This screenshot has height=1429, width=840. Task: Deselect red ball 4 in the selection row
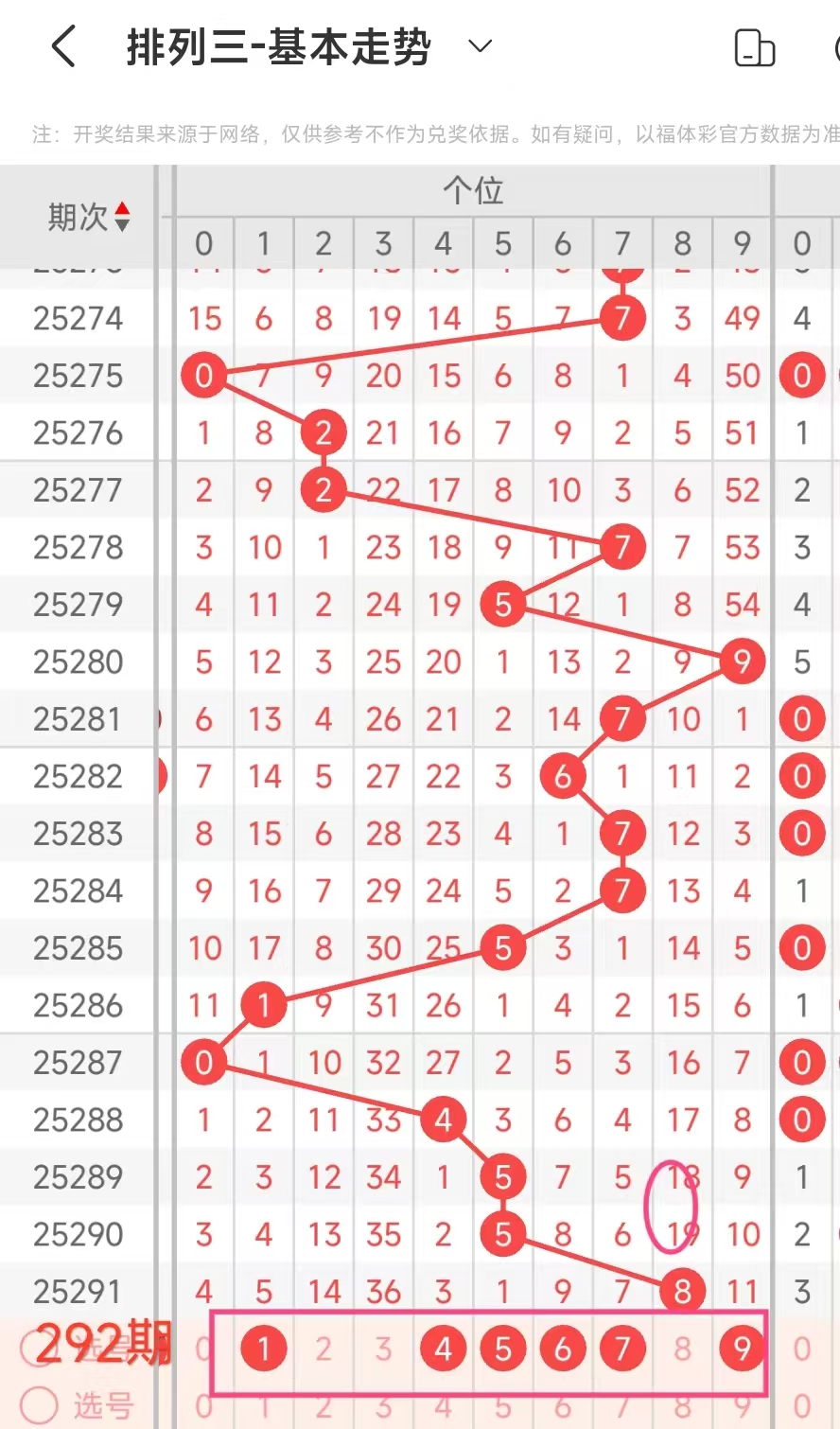click(x=443, y=1349)
